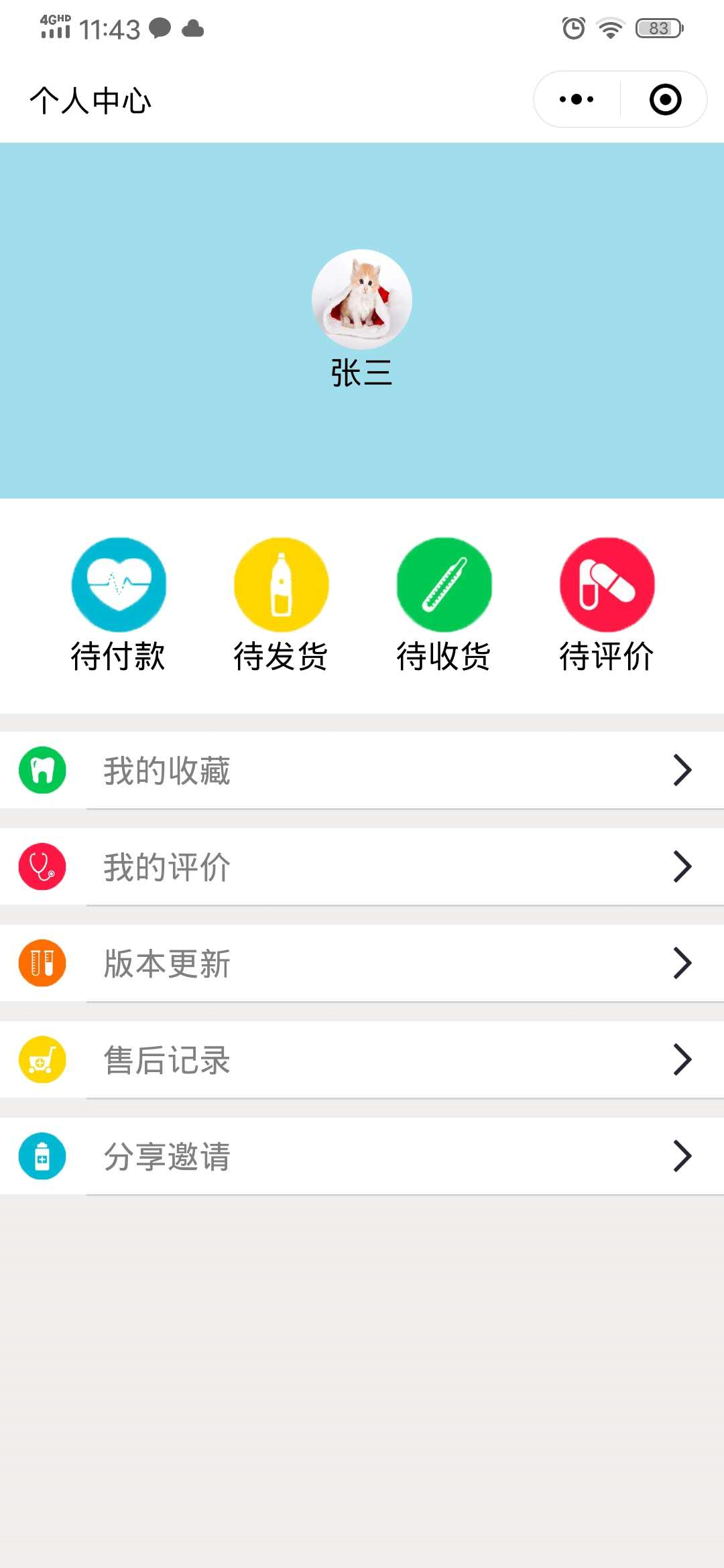Open 待付款 pending payment orders
This screenshot has height=1568, width=724.
(119, 604)
